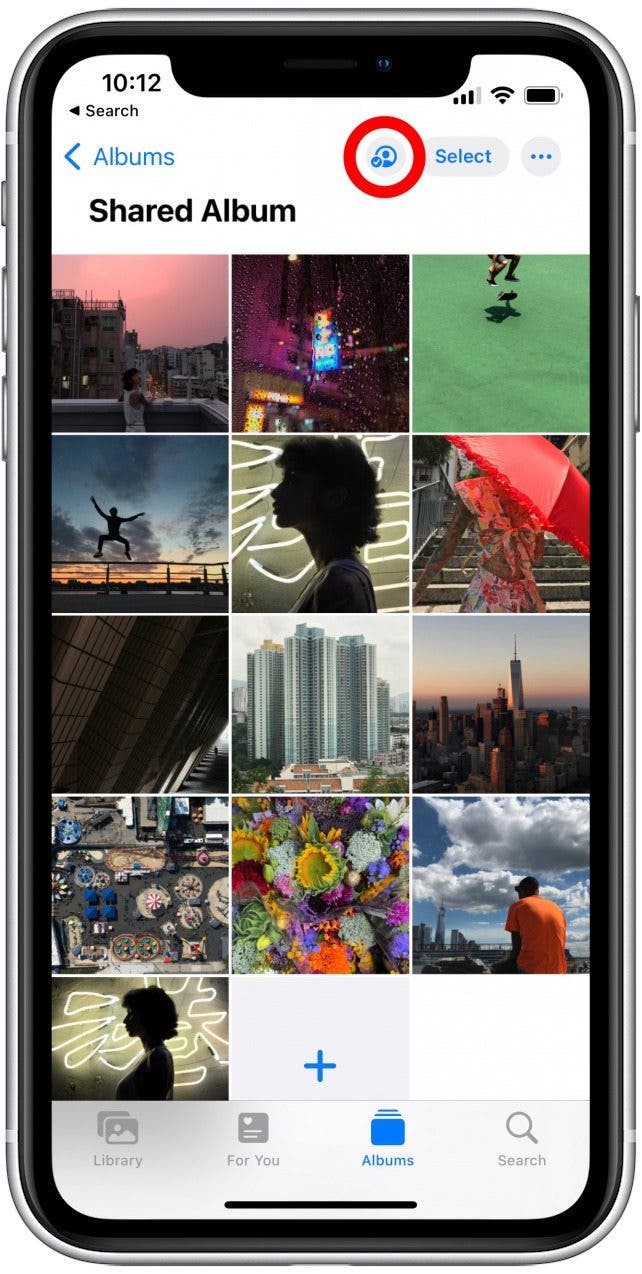Open the Albums tab
642x1274 pixels.
pos(388,1140)
